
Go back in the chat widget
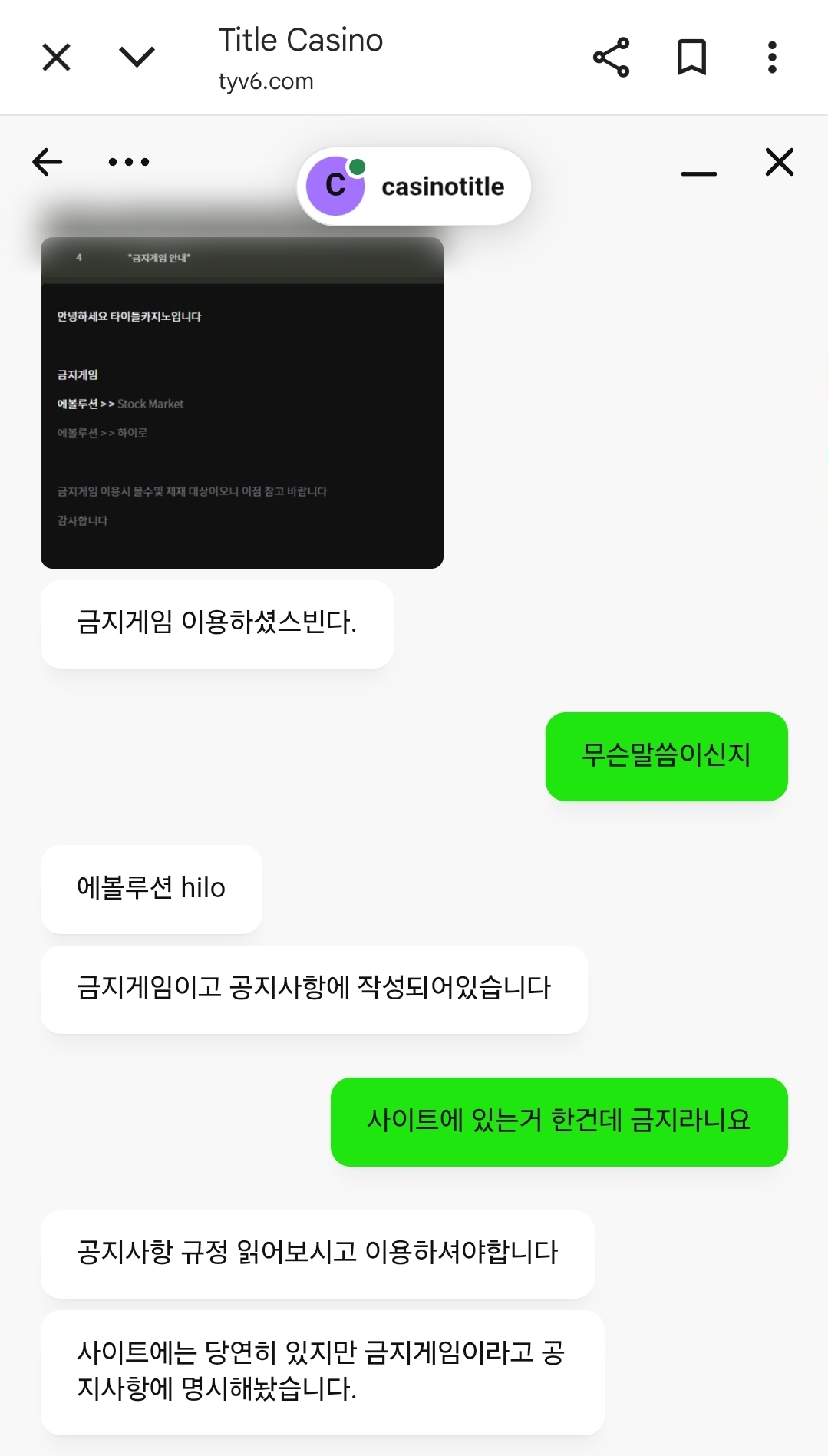(x=48, y=162)
